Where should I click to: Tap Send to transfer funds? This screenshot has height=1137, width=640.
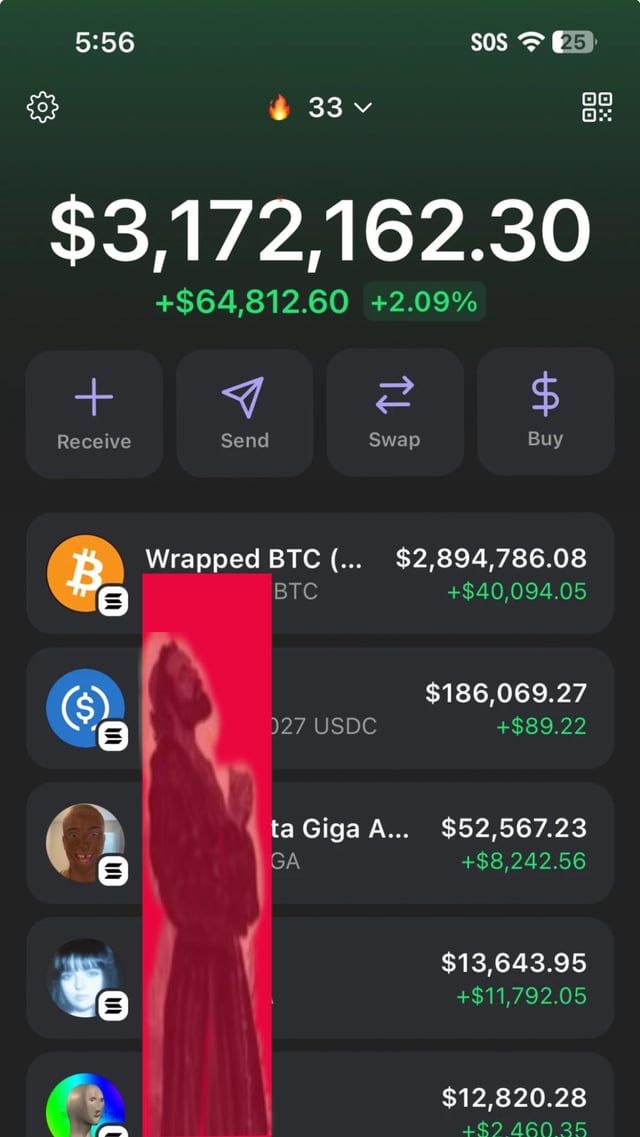tap(244, 413)
